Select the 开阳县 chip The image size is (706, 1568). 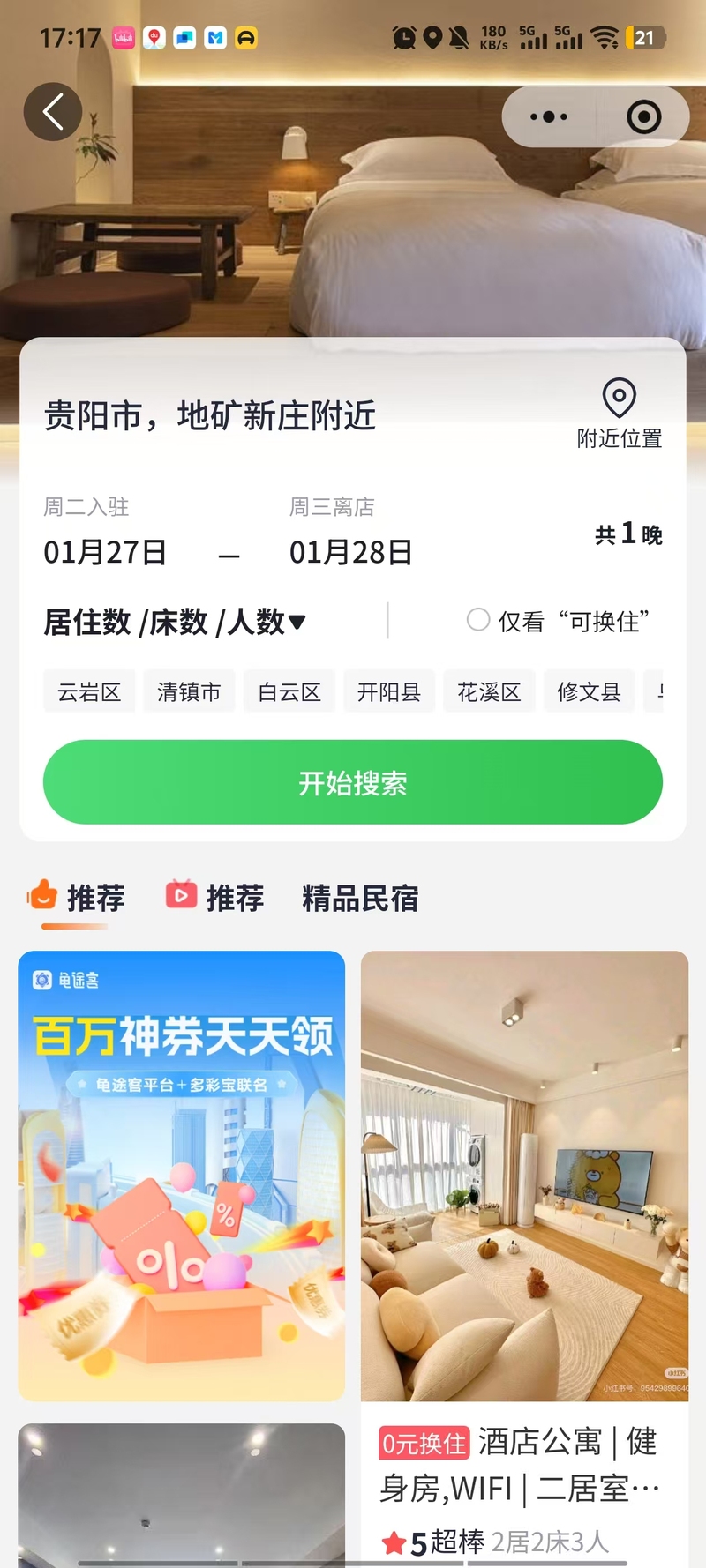click(x=389, y=692)
